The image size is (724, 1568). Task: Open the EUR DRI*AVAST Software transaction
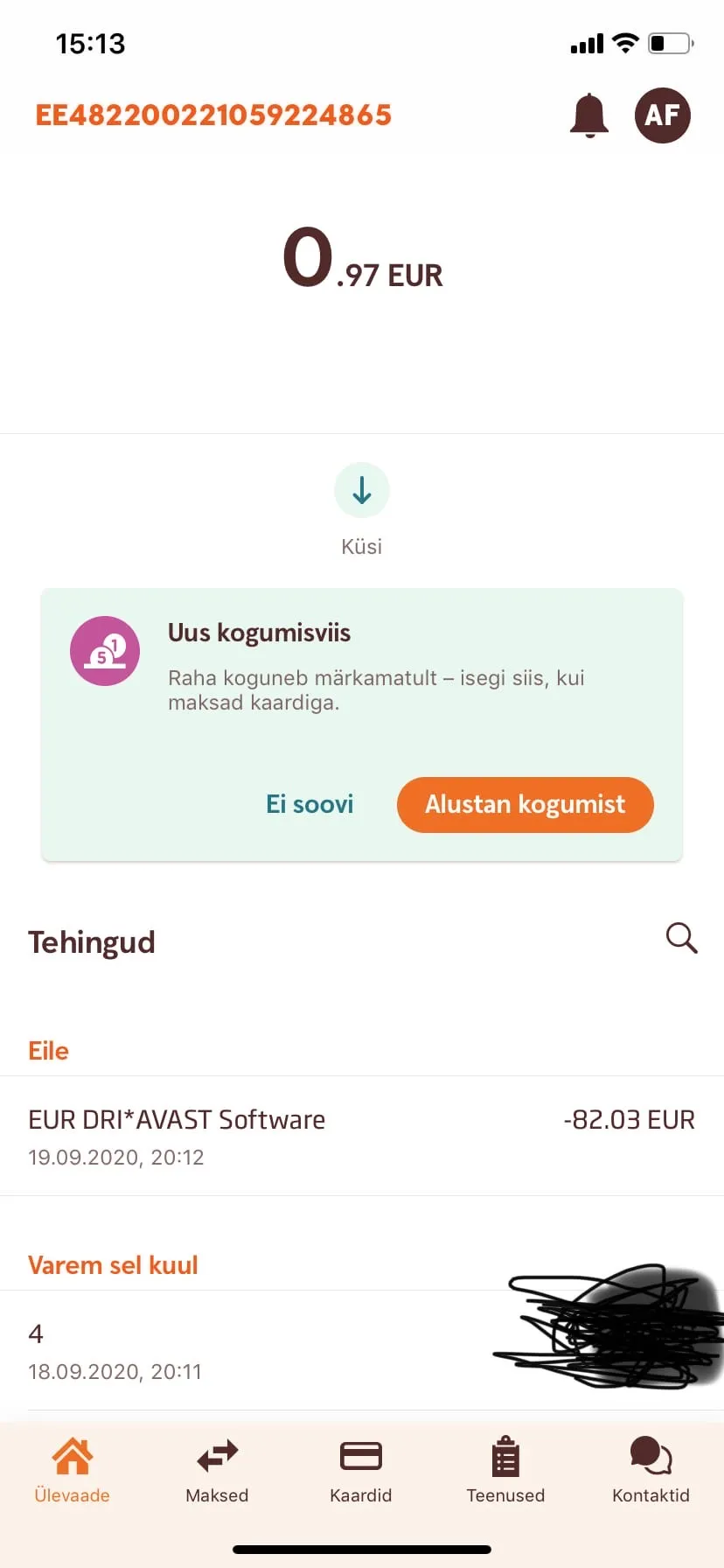(362, 1136)
